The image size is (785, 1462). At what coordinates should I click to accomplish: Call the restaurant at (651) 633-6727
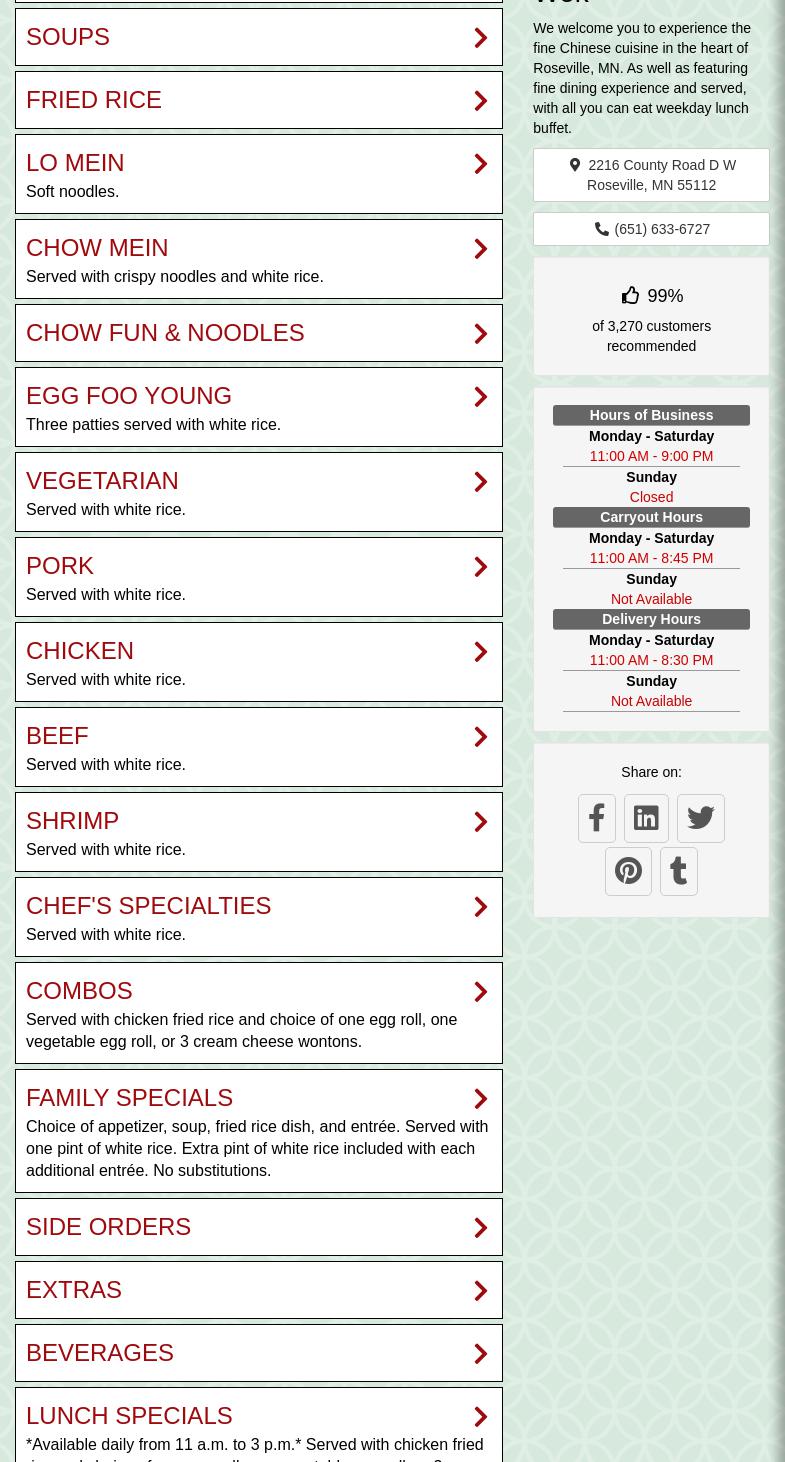651,229
